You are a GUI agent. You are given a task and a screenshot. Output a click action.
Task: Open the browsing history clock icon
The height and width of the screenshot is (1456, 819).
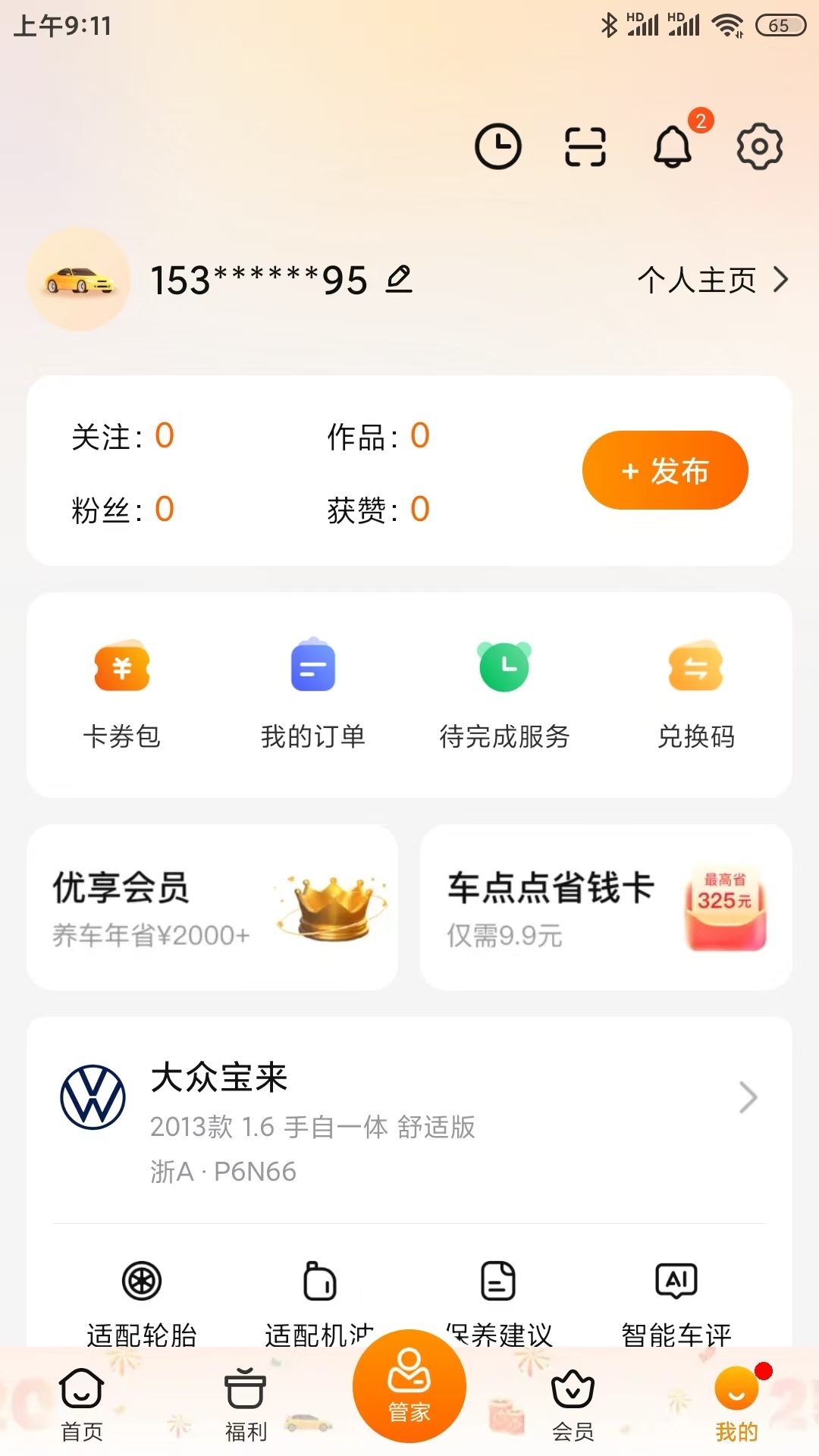498,146
